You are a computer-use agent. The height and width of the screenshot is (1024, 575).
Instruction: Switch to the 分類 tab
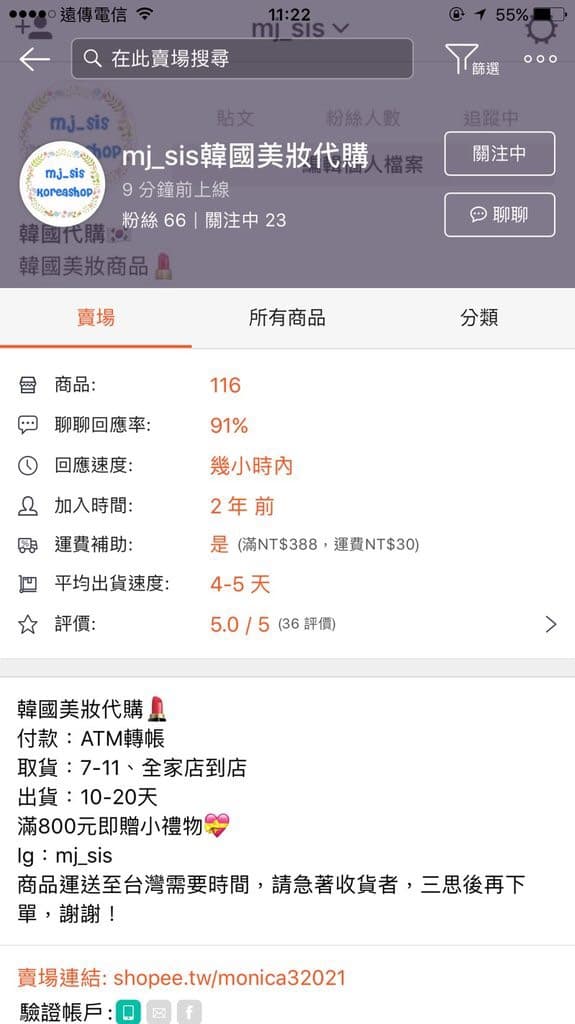[479, 318]
